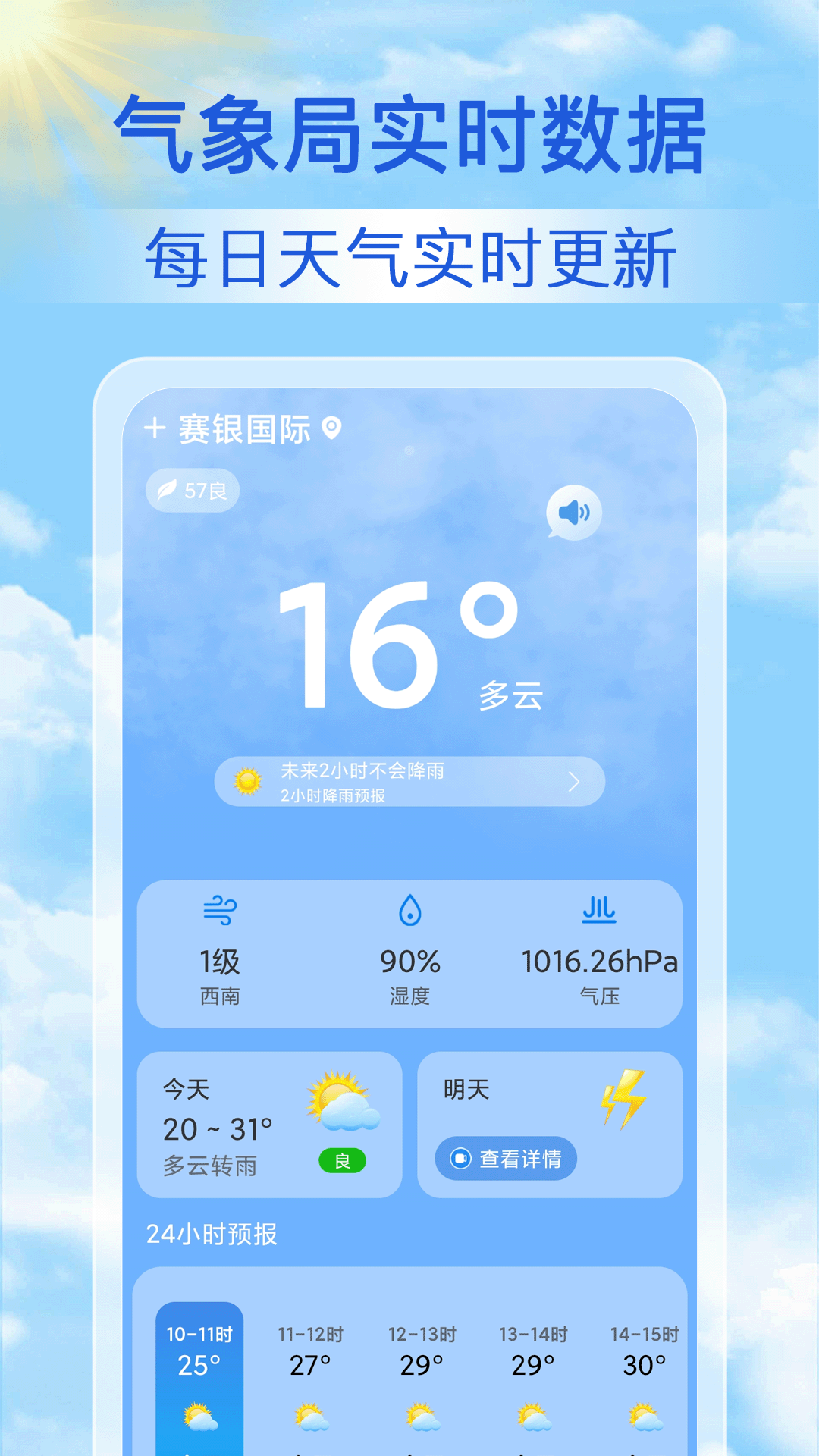Open the location pin icon beside 赛银国际
This screenshot has width=819, height=1456.
[331, 429]
